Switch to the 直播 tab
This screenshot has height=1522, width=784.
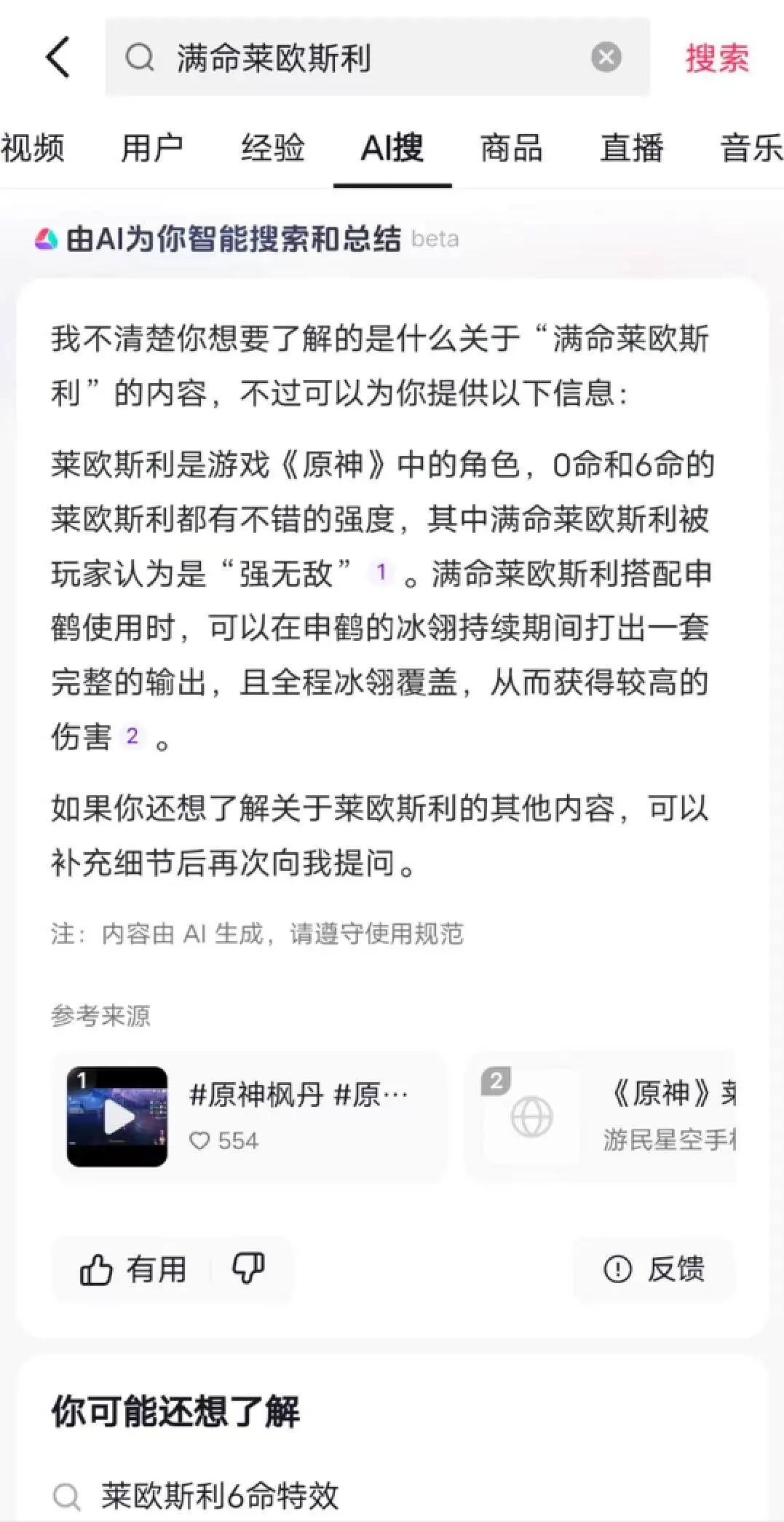point(631,149)
